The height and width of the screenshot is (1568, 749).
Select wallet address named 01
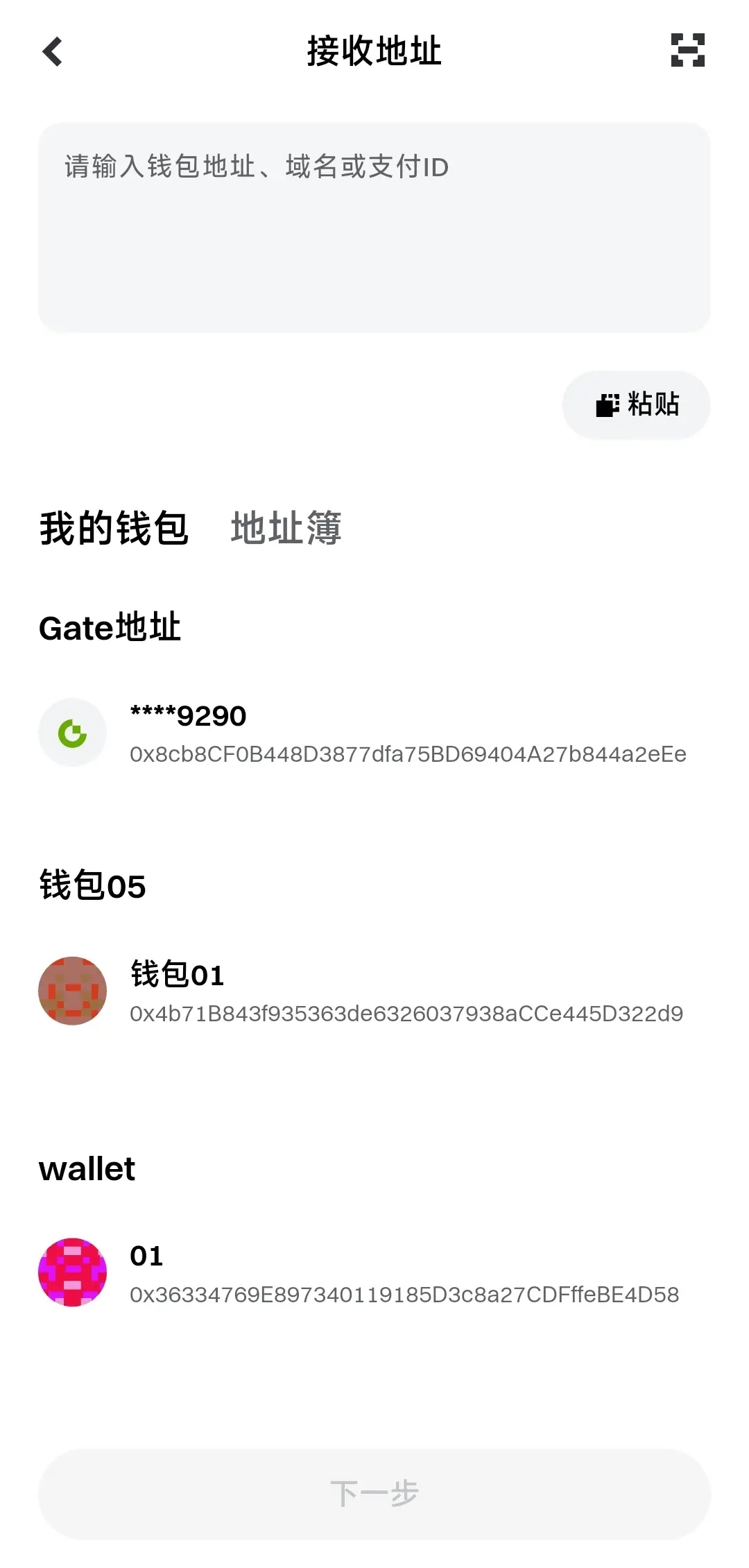pos(374,1273)
